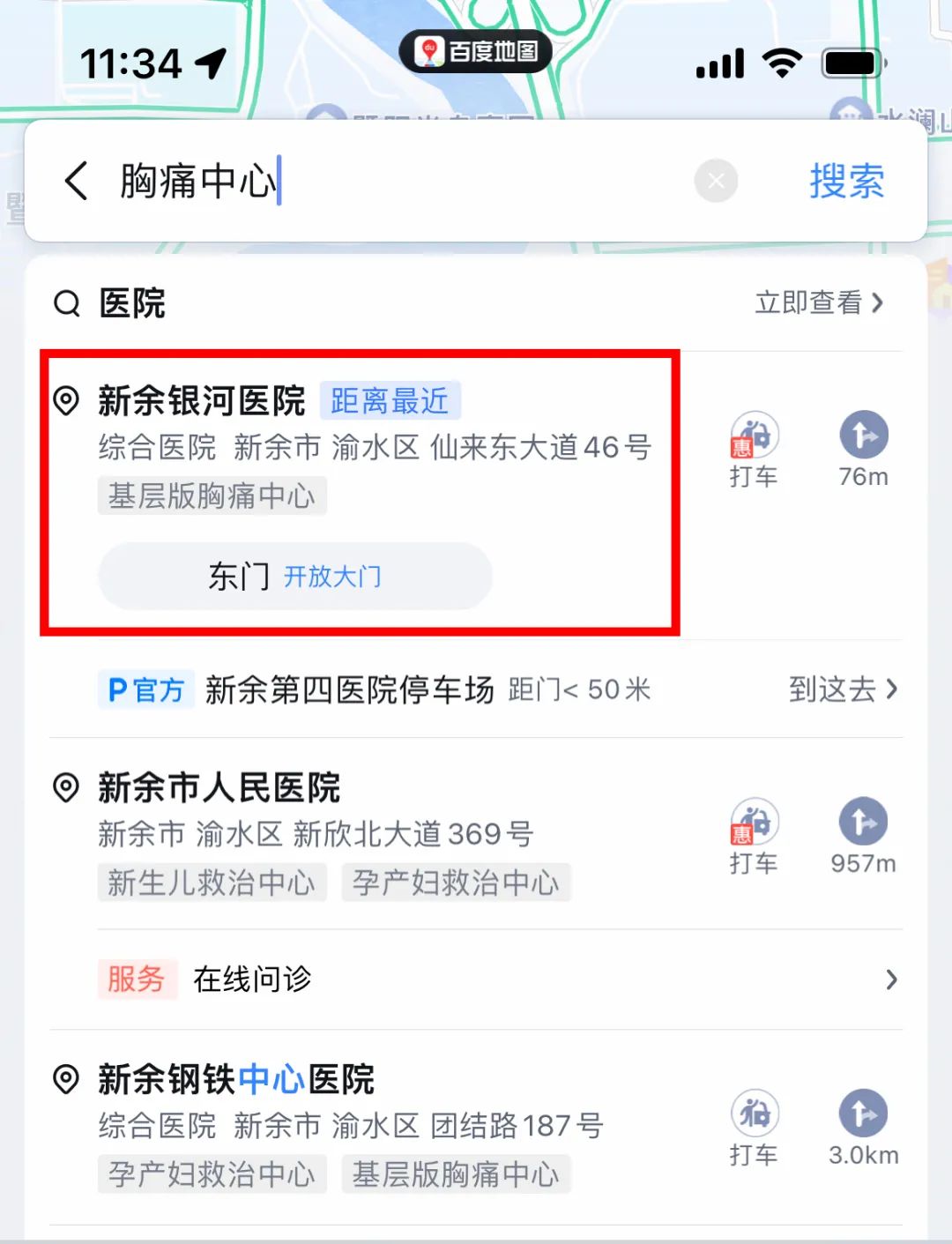Hail a ride (打车) to 新余银河医院
Viewport: 952px width, 1244px height.
[x=754, y=449]
